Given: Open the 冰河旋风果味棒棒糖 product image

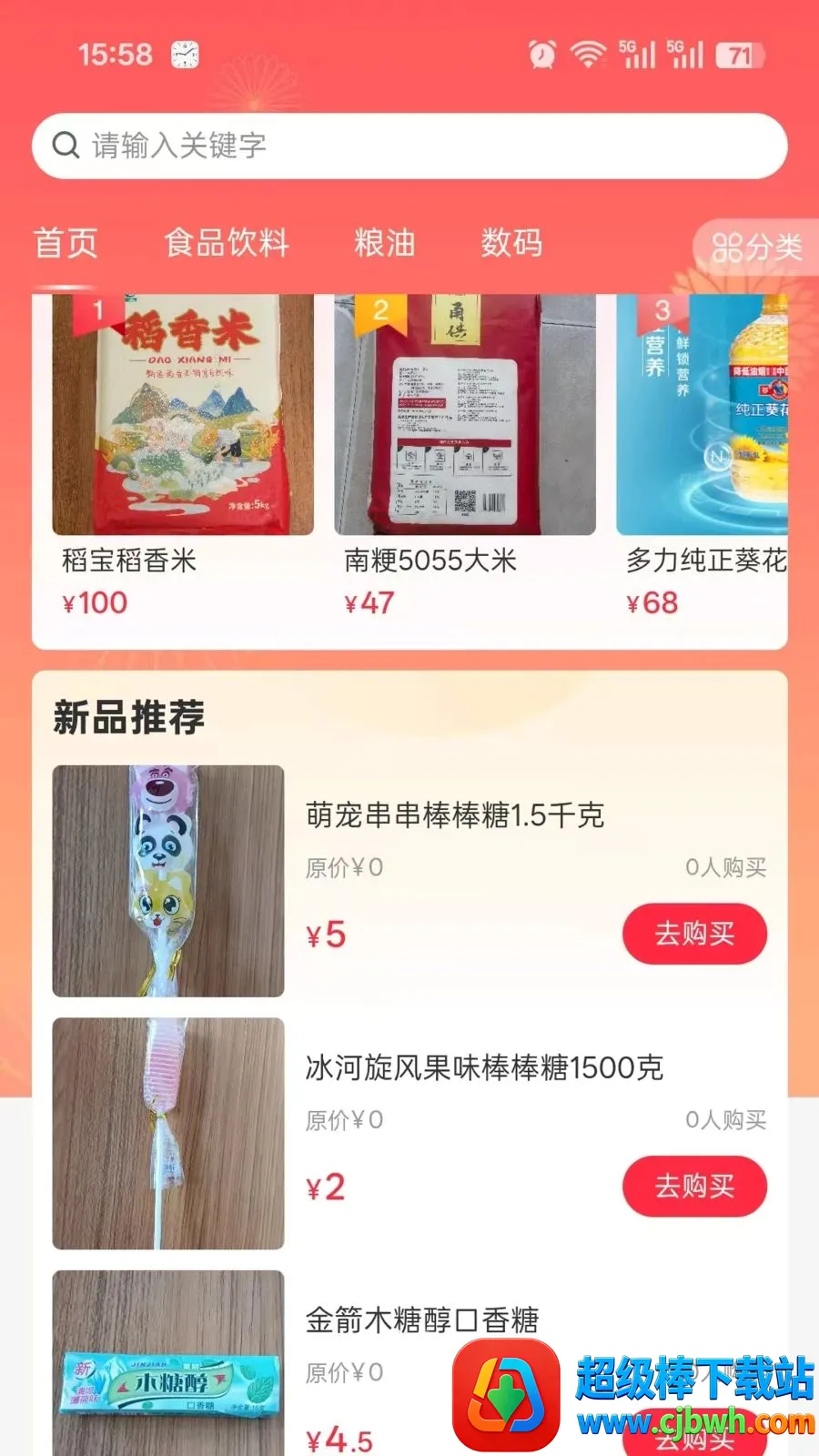Looking at the screenshot, I should tap(168, 1133).
